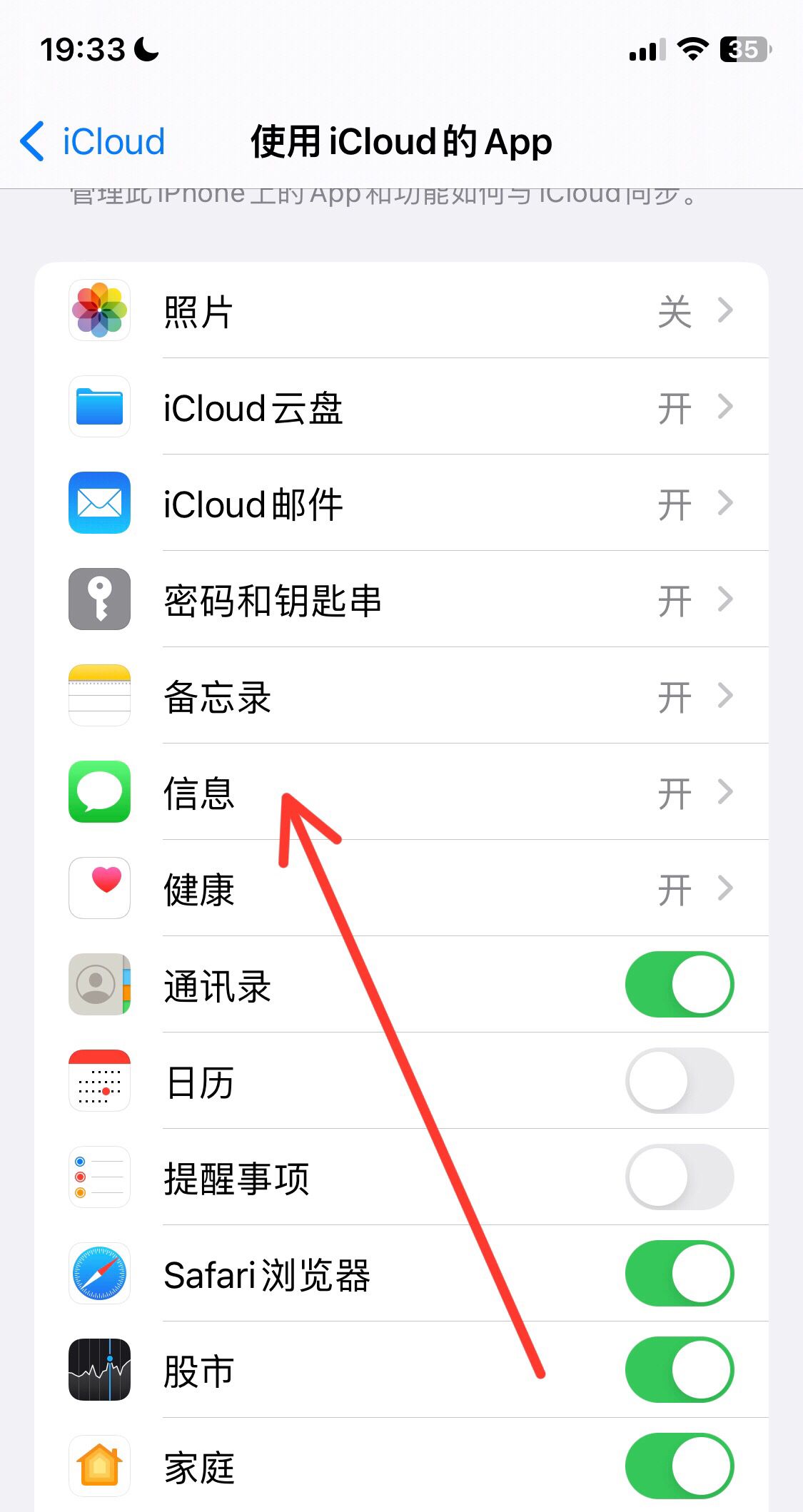Screen dimensions: 803x1512
Task: Open the Stocks (股市) app icon
Action: pos(99,1371)
